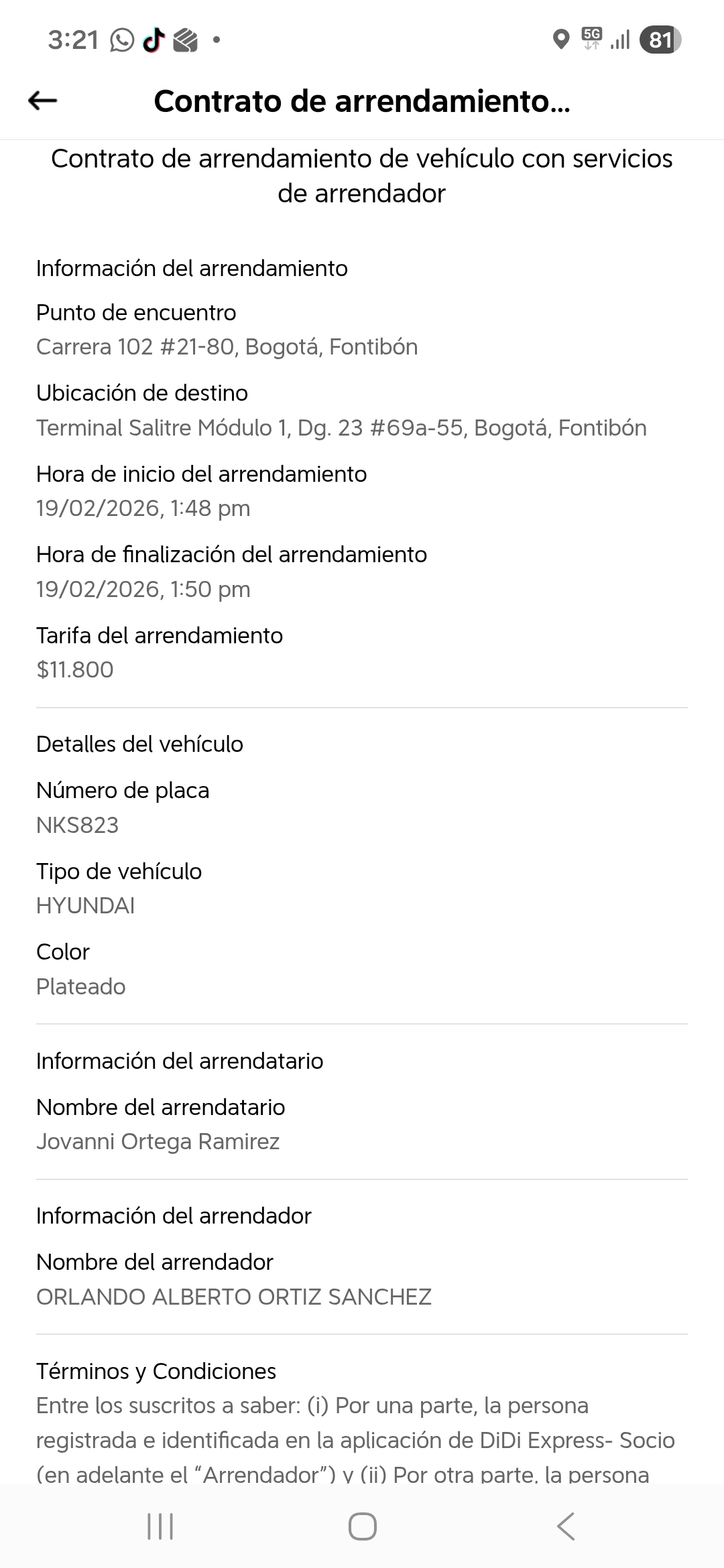The image size is (724, 1568).
Task: Open recent apps from the navigation bar
Action: pos(160,1526)
